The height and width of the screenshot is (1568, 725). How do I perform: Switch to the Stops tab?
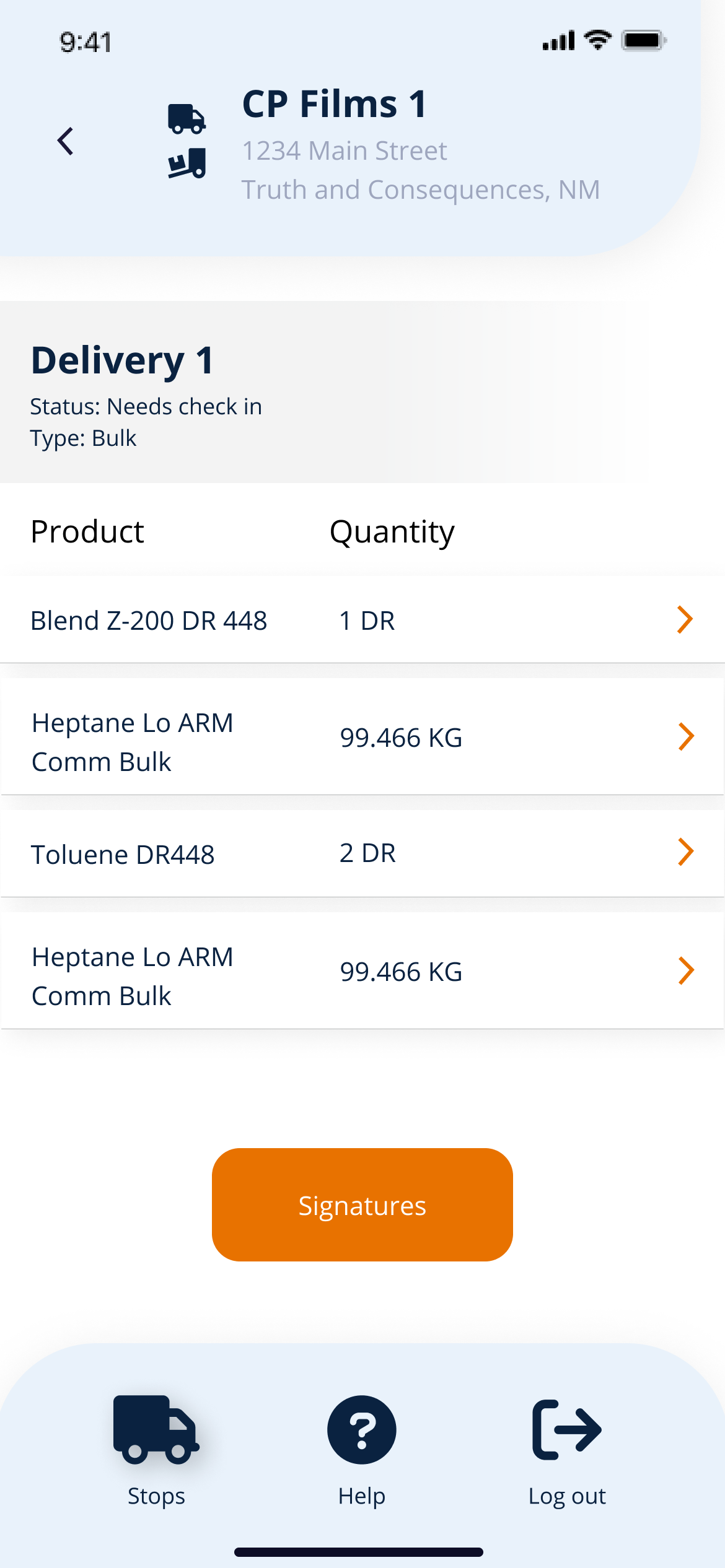[x=156, y=1449]
